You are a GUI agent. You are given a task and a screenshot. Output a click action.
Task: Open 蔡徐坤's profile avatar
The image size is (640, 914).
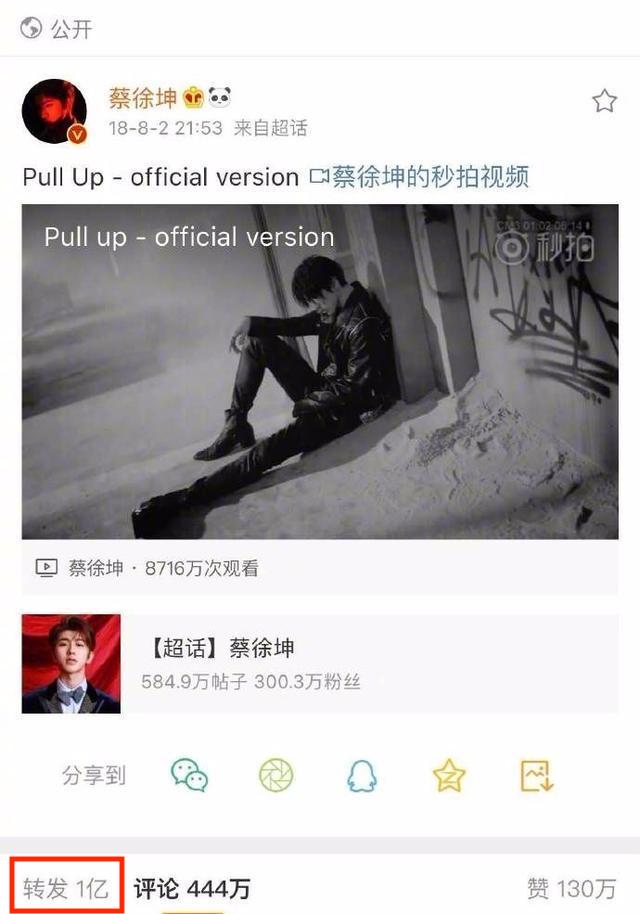(x=54, y=111)
